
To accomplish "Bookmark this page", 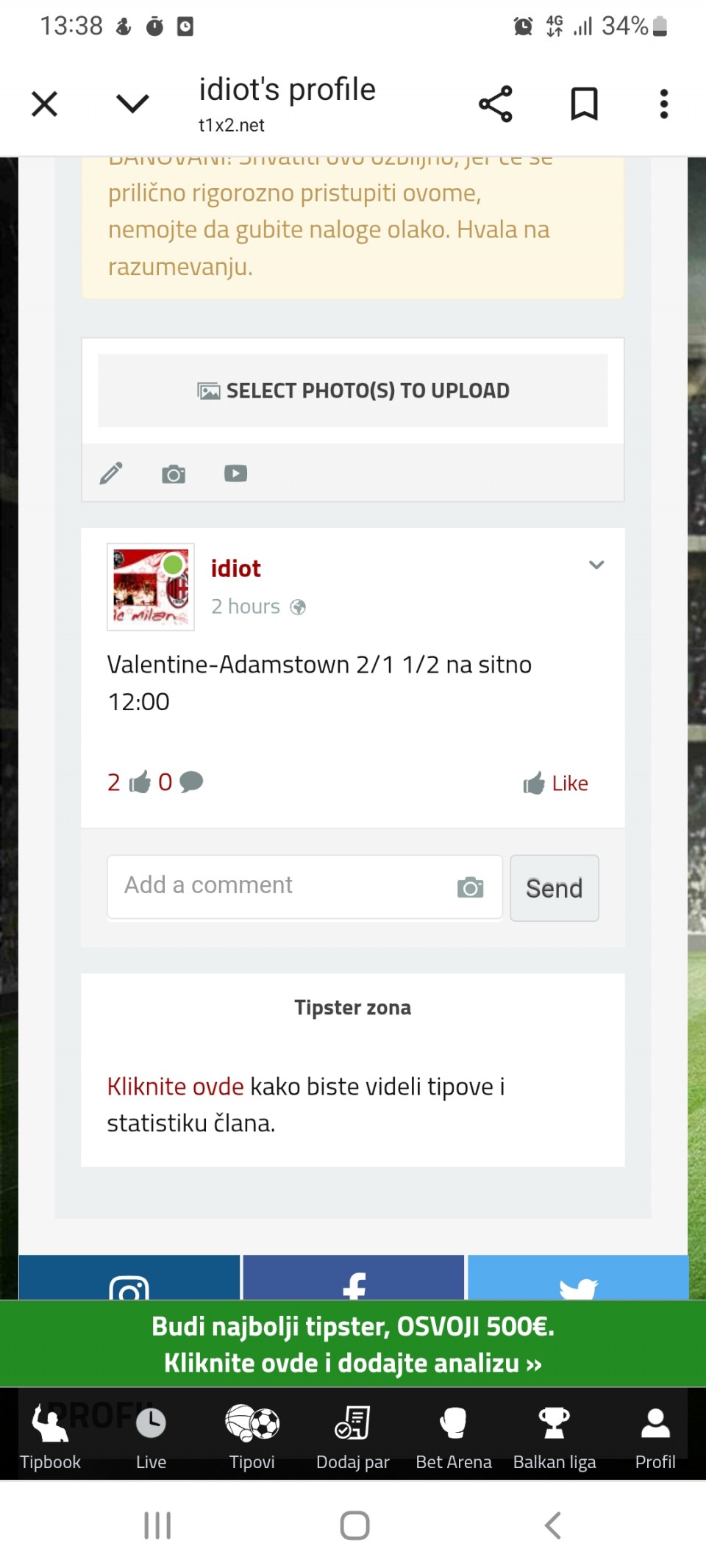I will point(584,104).
